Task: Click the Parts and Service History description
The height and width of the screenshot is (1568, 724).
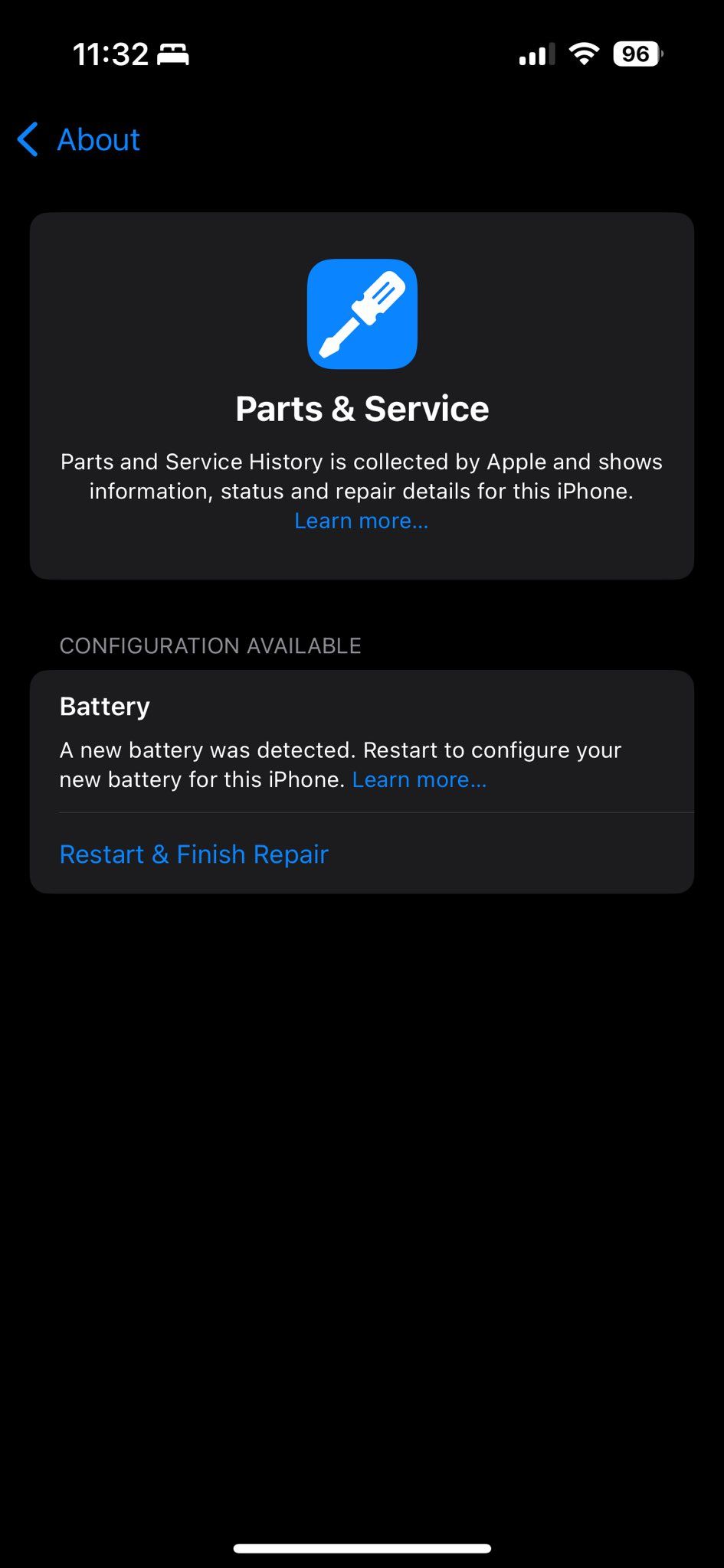Action: 361,475
